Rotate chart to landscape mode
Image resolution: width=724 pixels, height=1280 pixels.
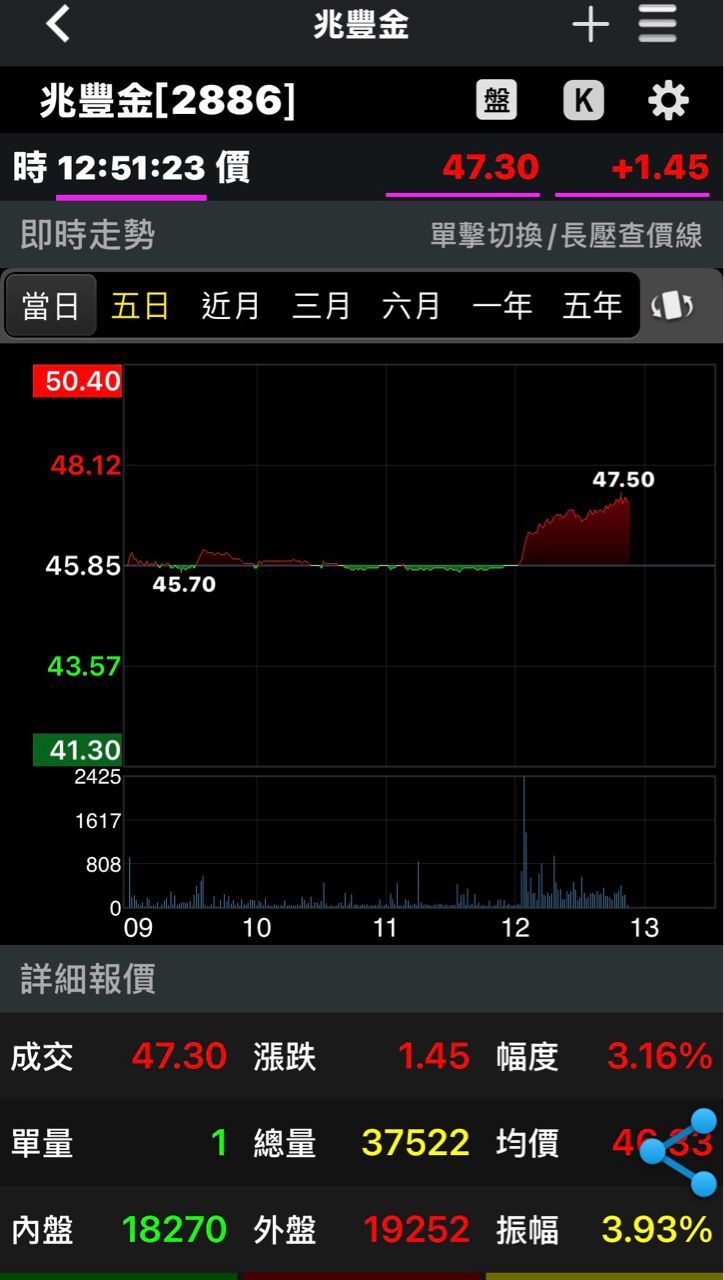672,305
